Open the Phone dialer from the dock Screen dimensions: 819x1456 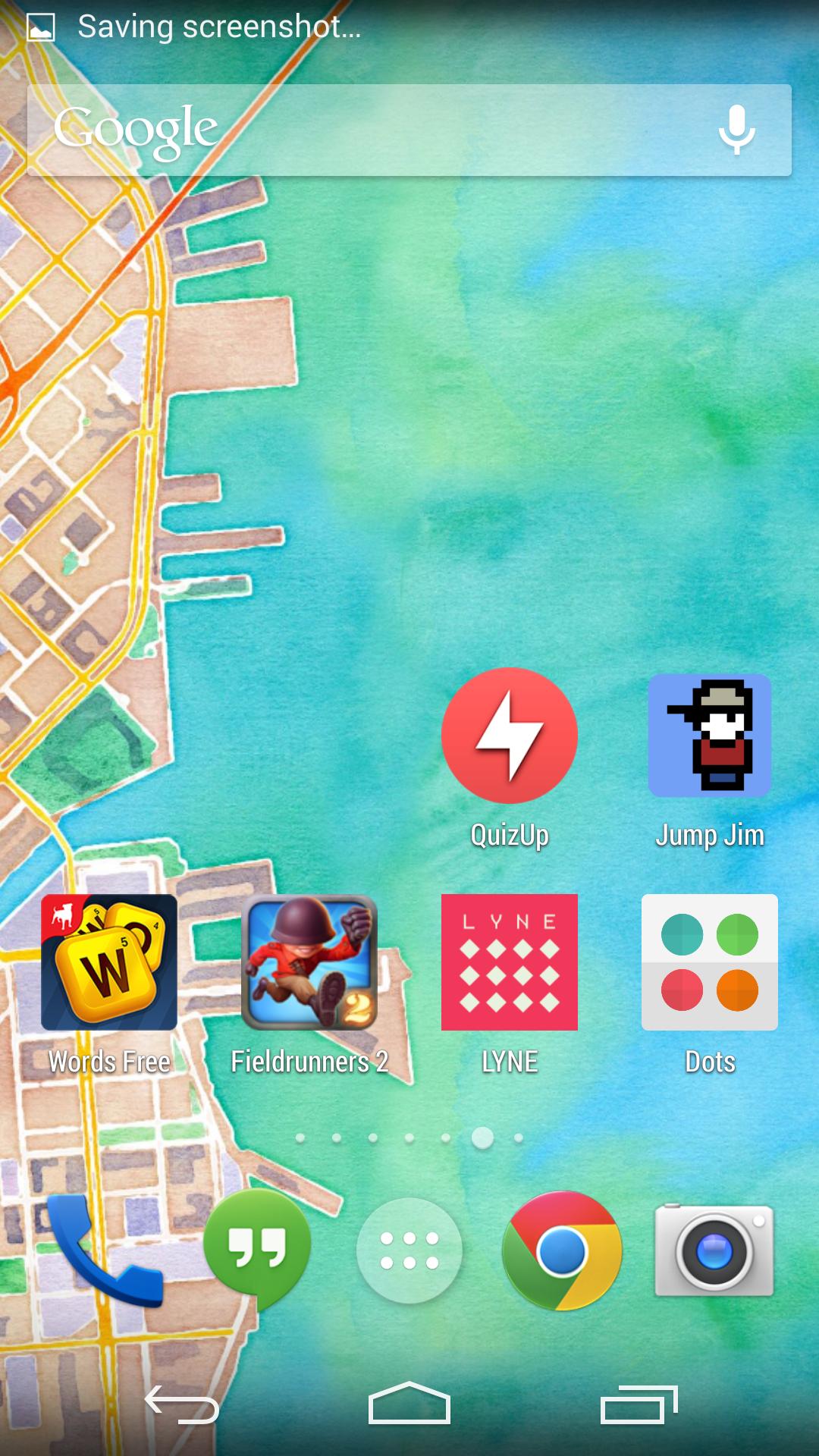coord(105,1251)
